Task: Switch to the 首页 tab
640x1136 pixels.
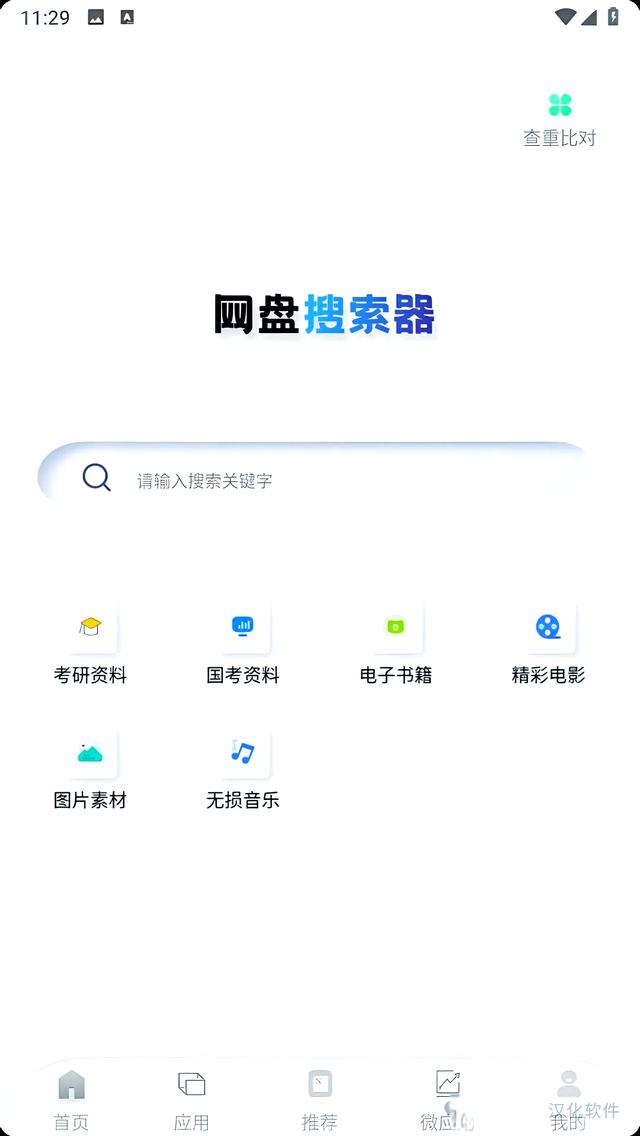Action: (x=71, y=1100)
